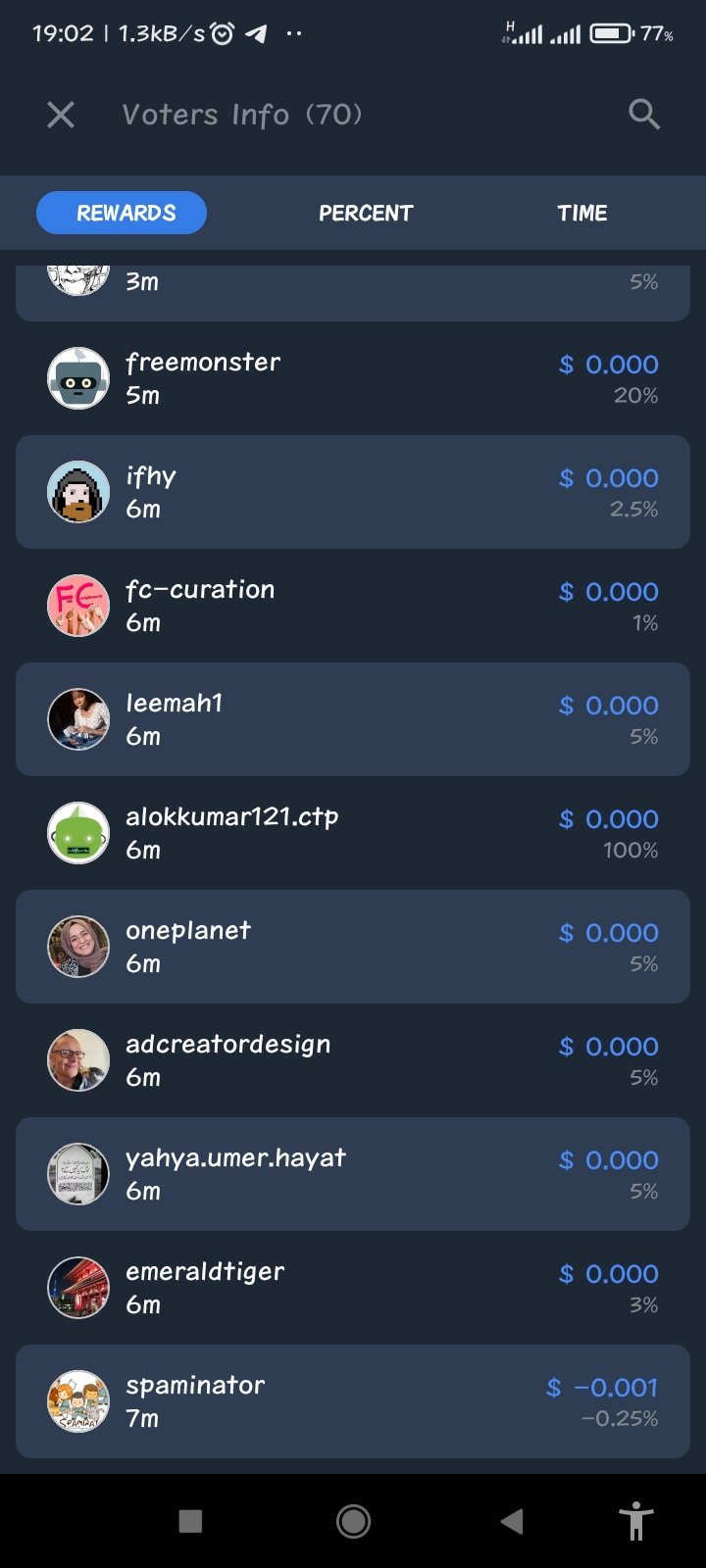Tap the alokkumar121.ctp voter row
The width and height of the screenshot is (706, 1568).
point(353,833)
